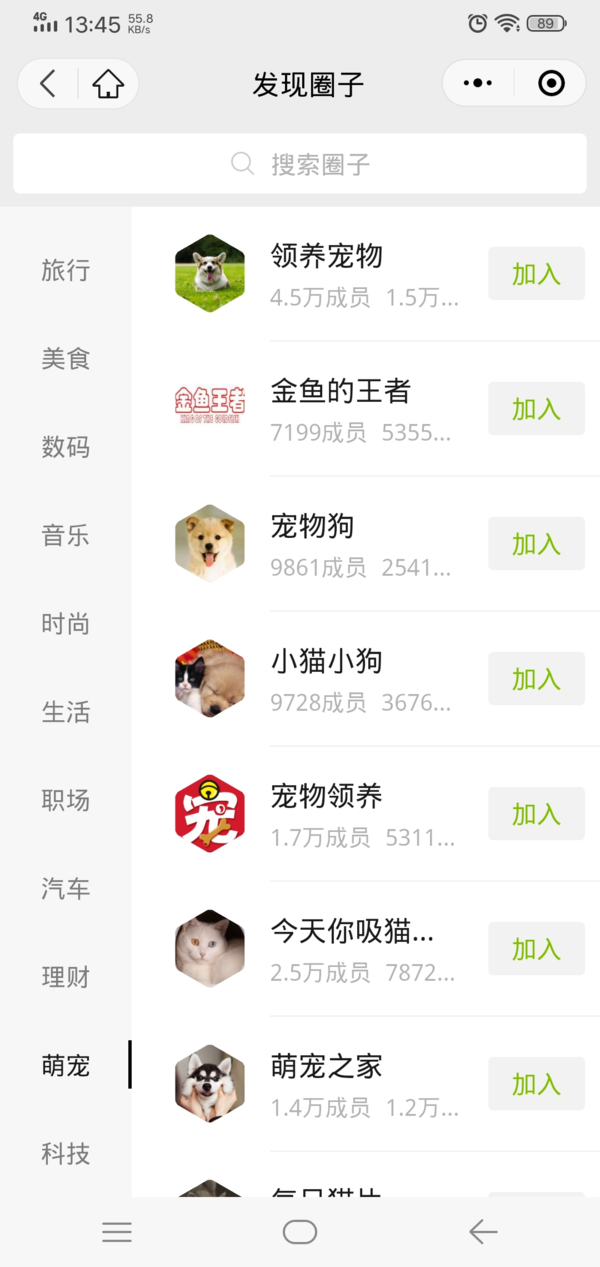Close the mini program via target icon
The image size is (600, 1267).
point(551,84)
